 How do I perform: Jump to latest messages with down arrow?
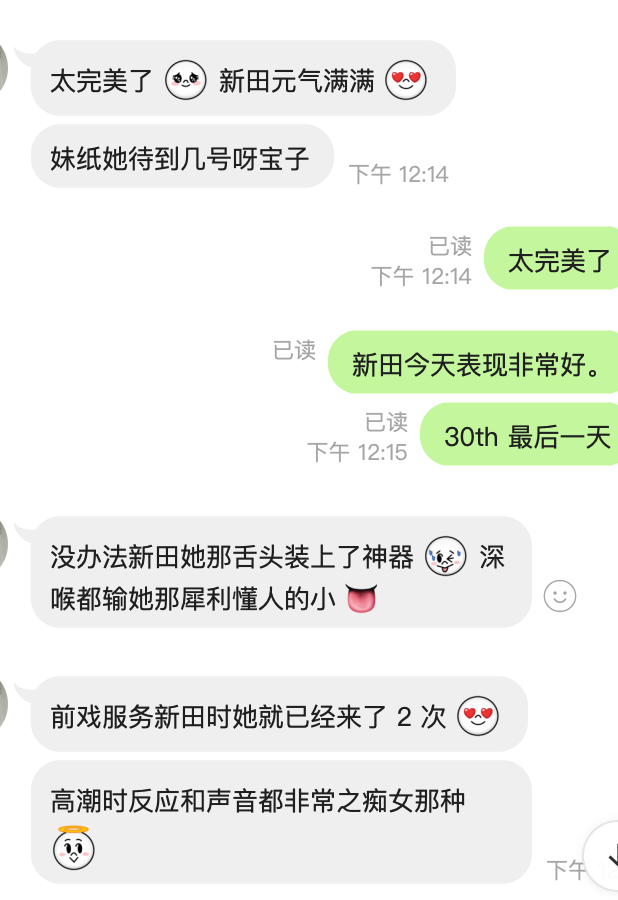(608, 854)
